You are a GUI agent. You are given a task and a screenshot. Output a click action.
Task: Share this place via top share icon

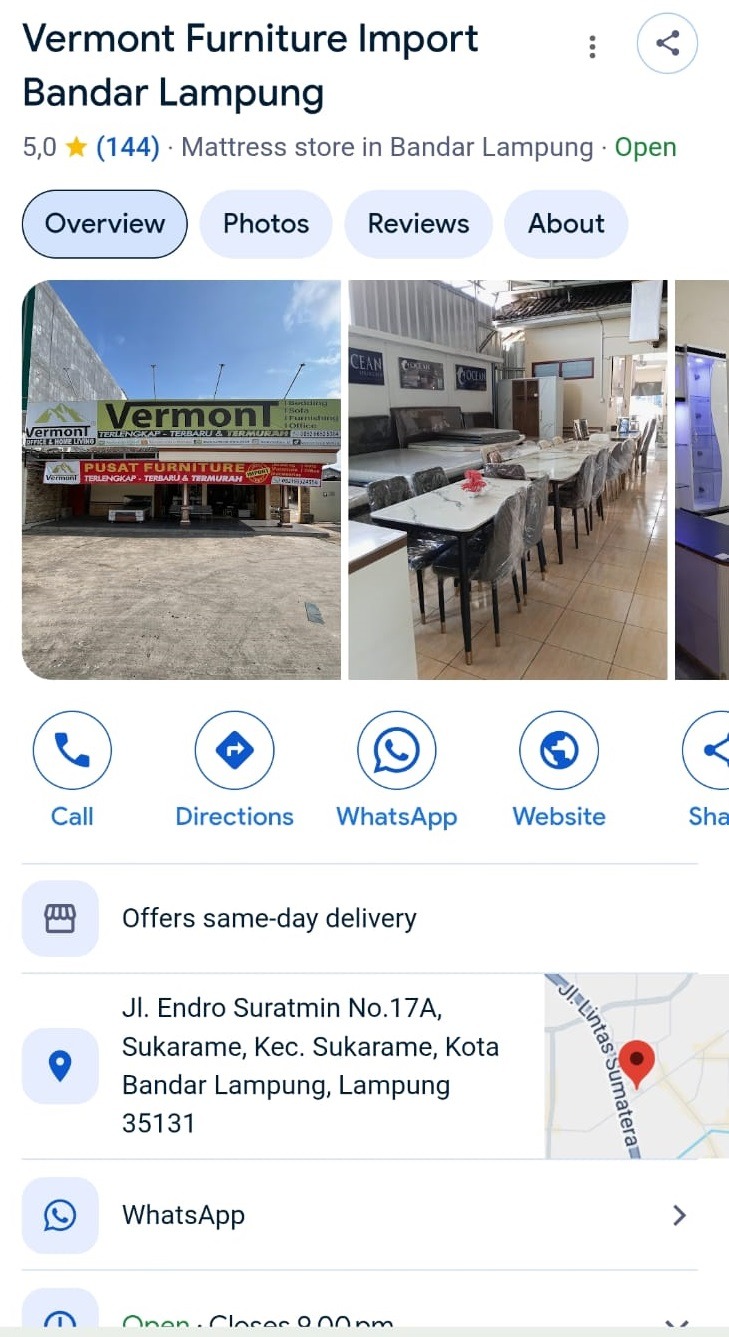coord(667,43)
